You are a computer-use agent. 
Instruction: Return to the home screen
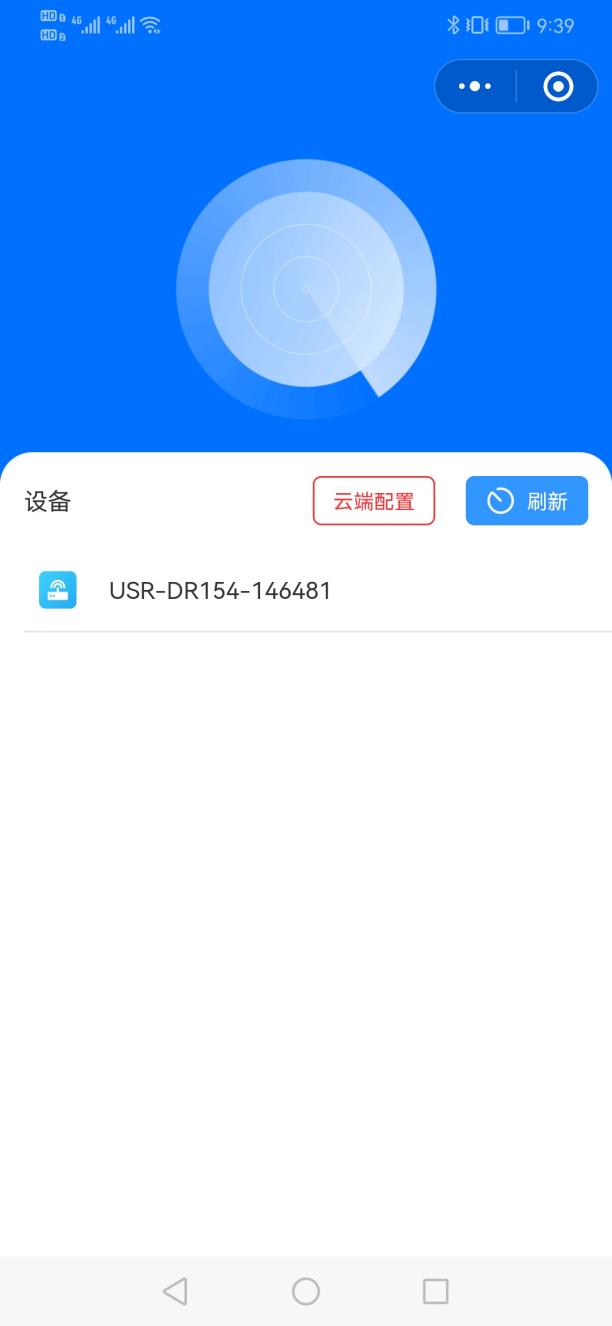[306, 1291]
